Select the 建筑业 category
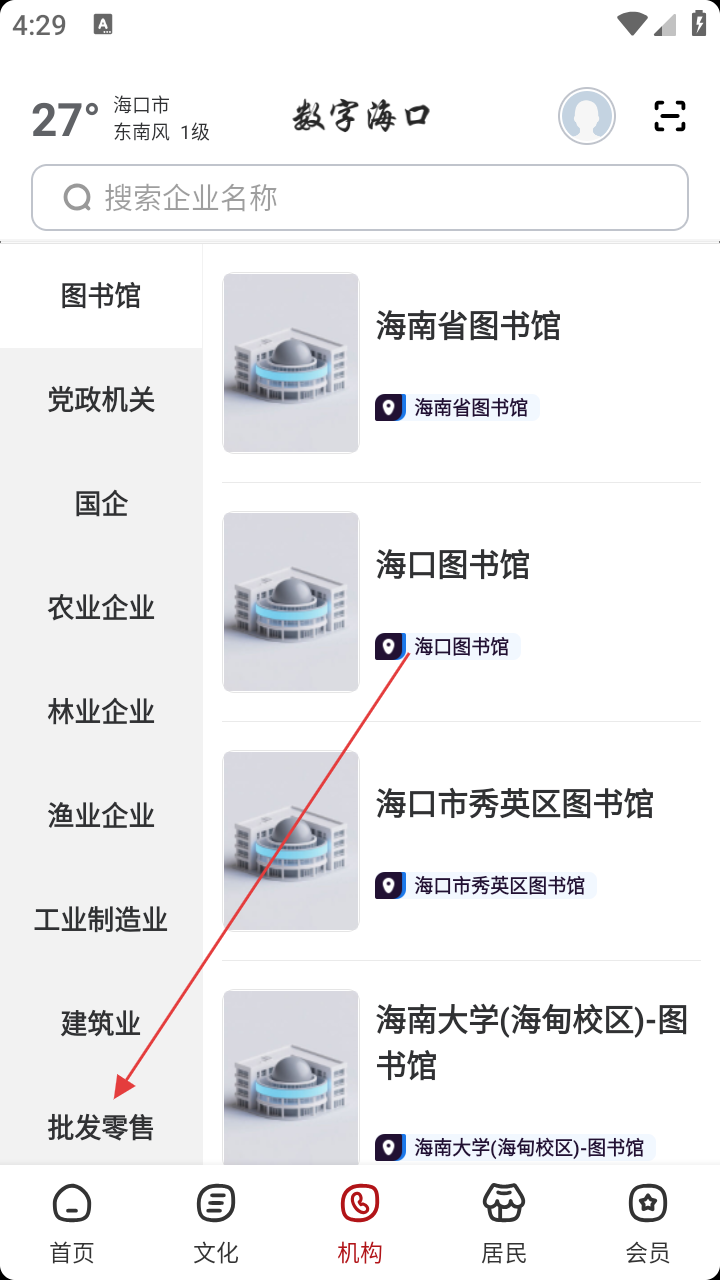720x1280 pixels. (101, 1024)
